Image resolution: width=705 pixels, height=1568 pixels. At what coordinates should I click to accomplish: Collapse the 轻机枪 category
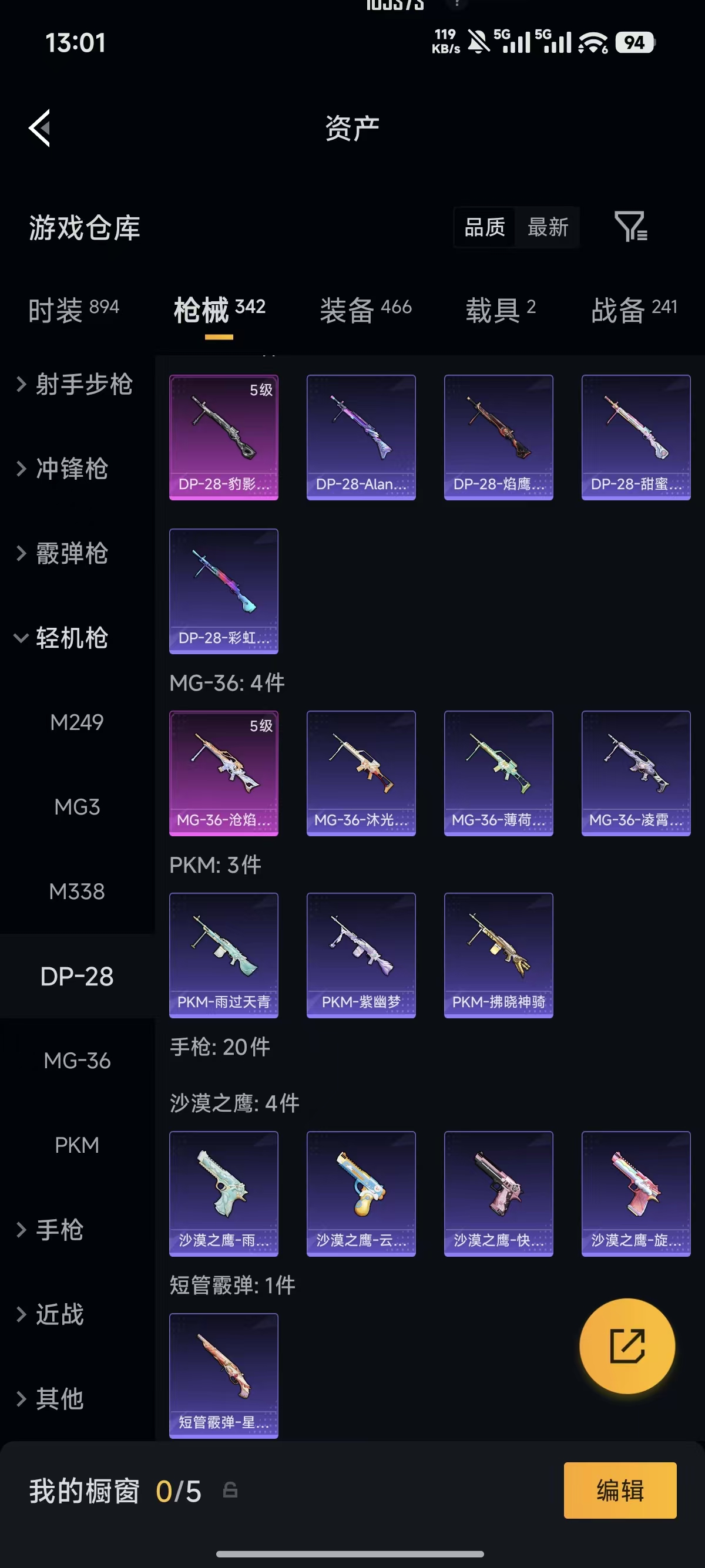click(x=61, y=638)
